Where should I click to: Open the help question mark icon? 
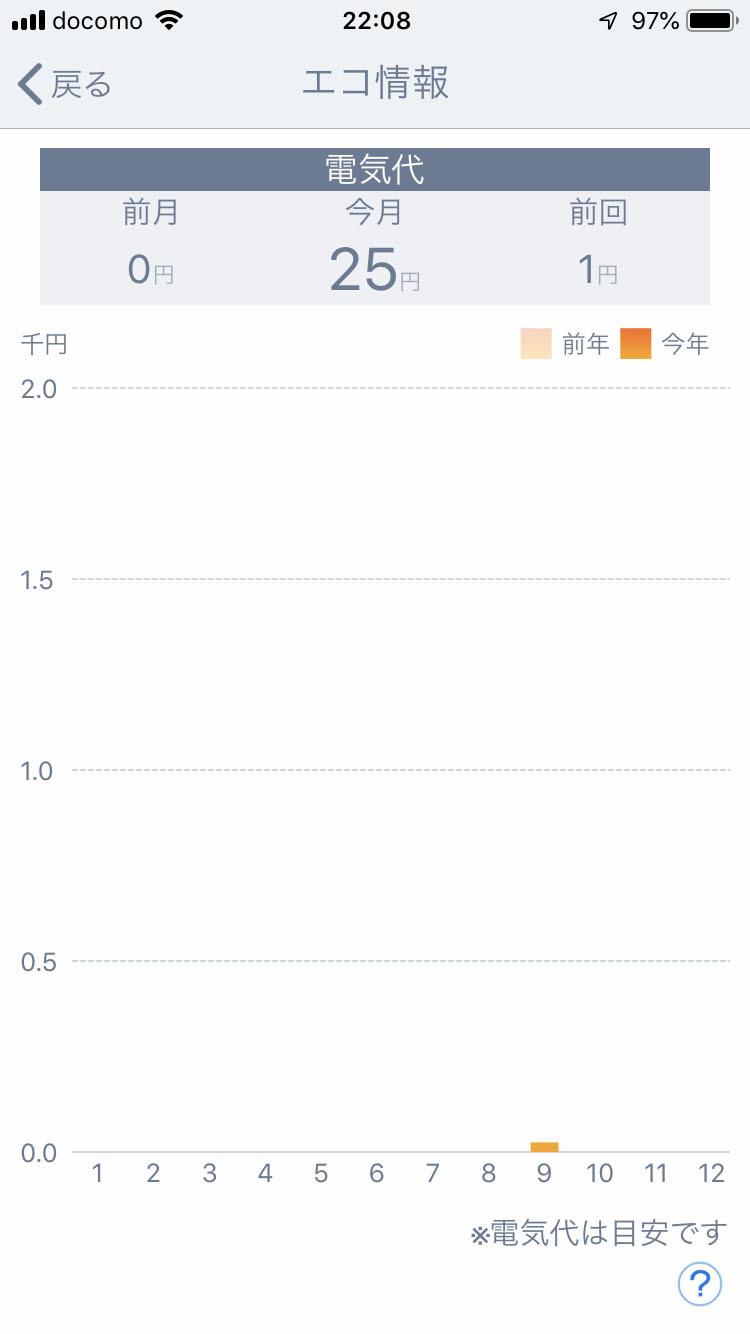[x=700, y=1283]
